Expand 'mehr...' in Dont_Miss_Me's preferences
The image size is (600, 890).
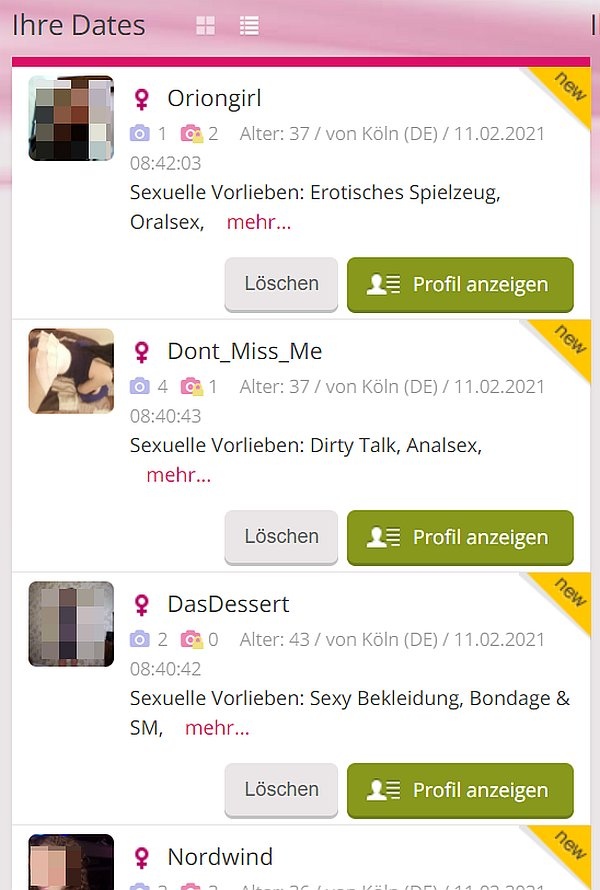(x=178, y=475)
